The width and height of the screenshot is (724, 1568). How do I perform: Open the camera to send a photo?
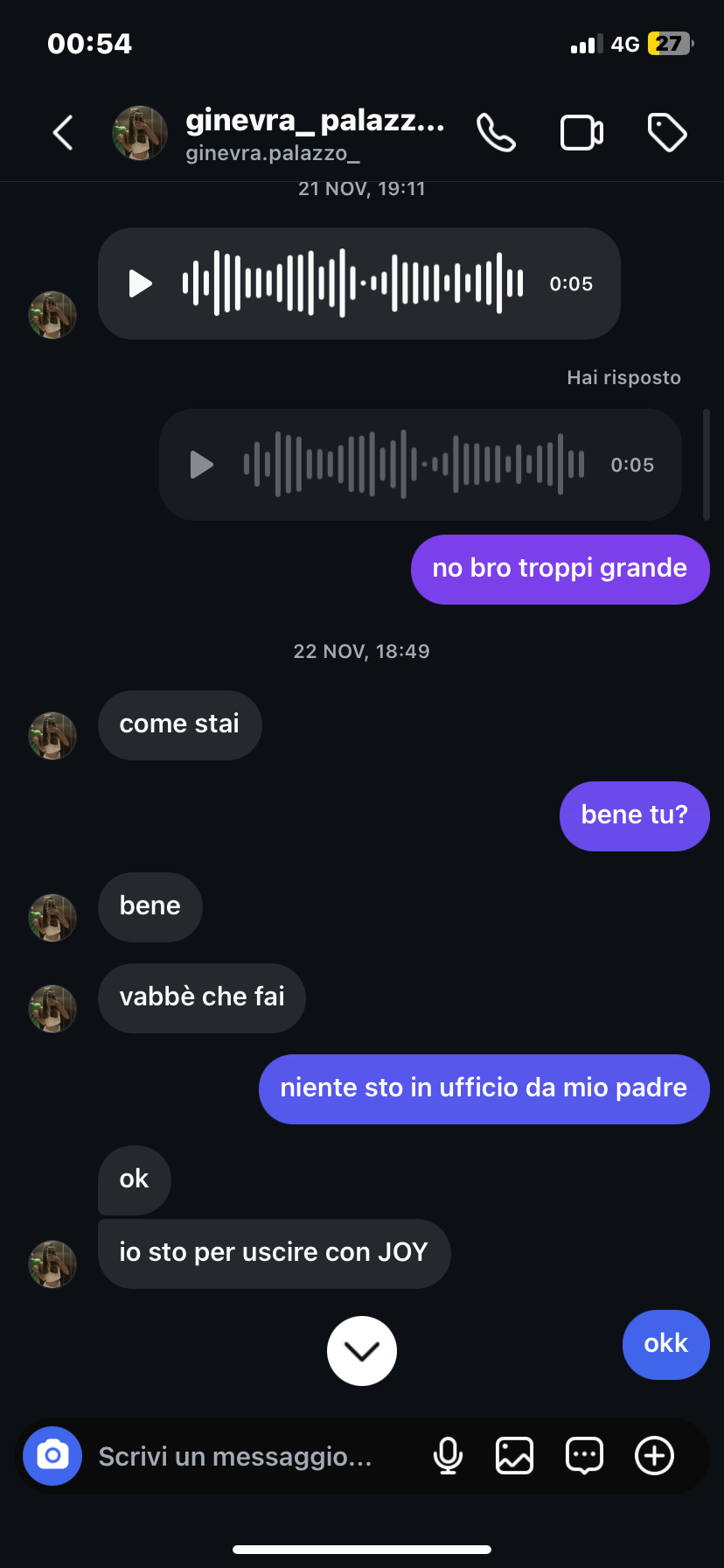[x=52, y=1456]
